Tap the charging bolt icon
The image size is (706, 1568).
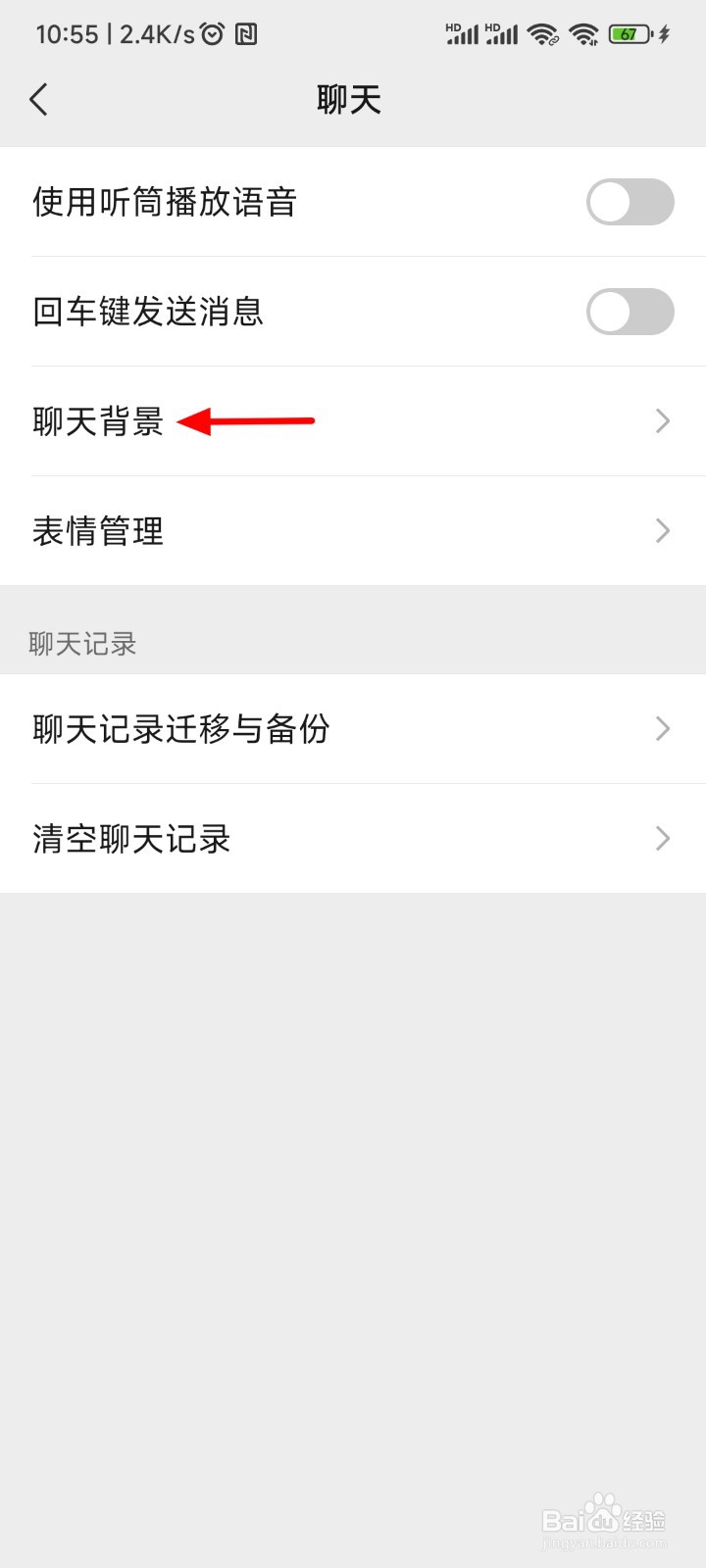pos(666,32)
